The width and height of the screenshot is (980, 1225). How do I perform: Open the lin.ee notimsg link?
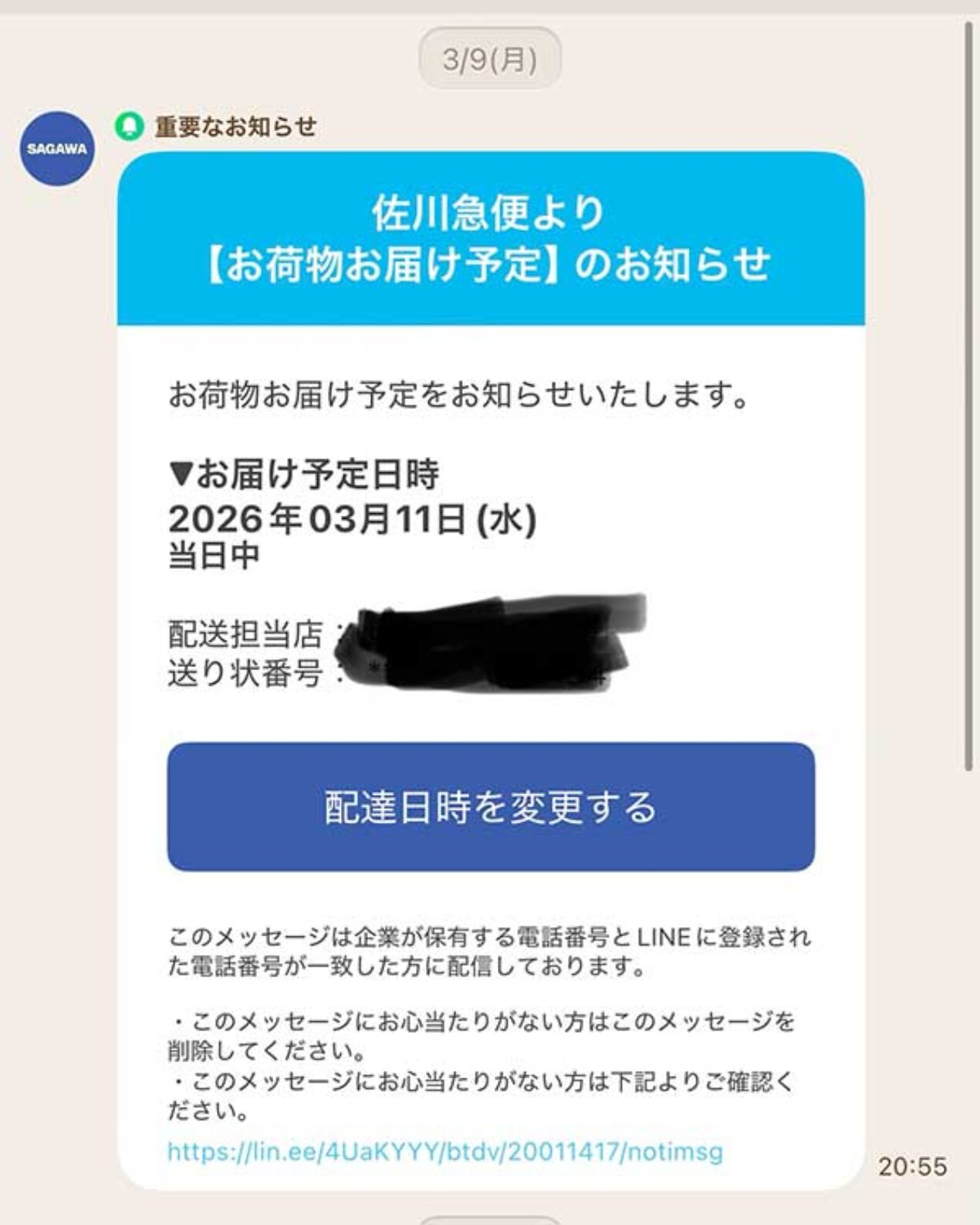point(445,1152)
